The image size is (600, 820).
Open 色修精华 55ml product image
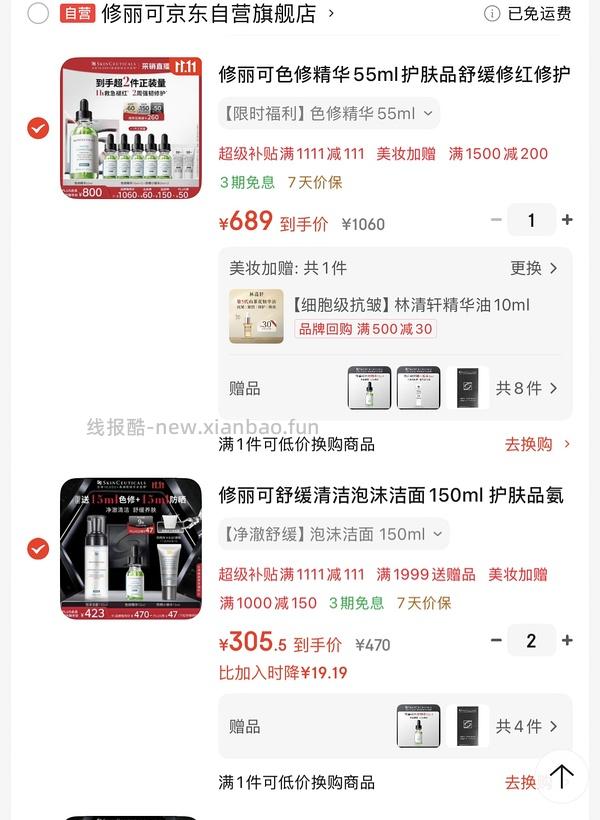click(x=131, y=128)
